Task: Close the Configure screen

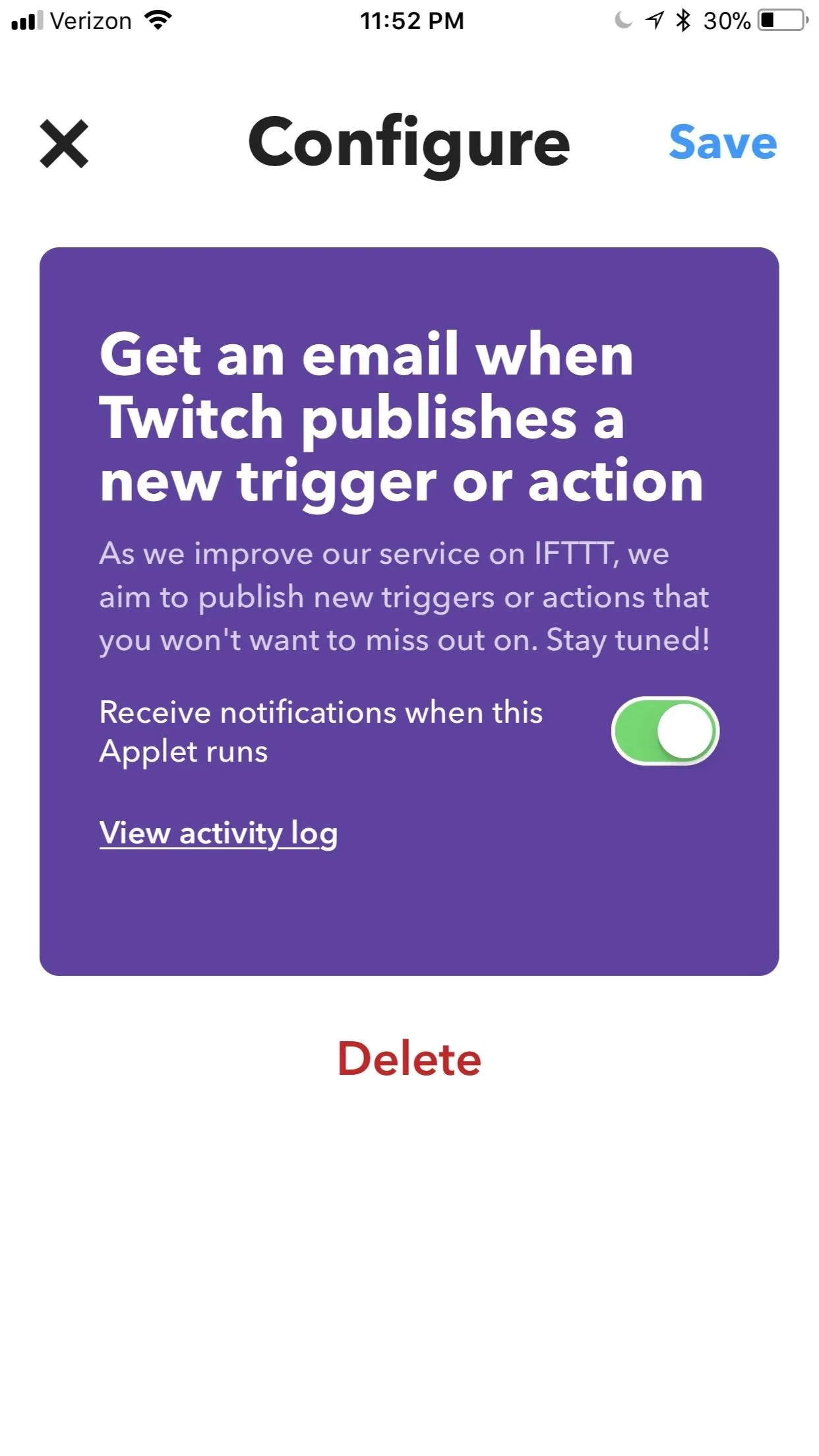Action: 64,144
